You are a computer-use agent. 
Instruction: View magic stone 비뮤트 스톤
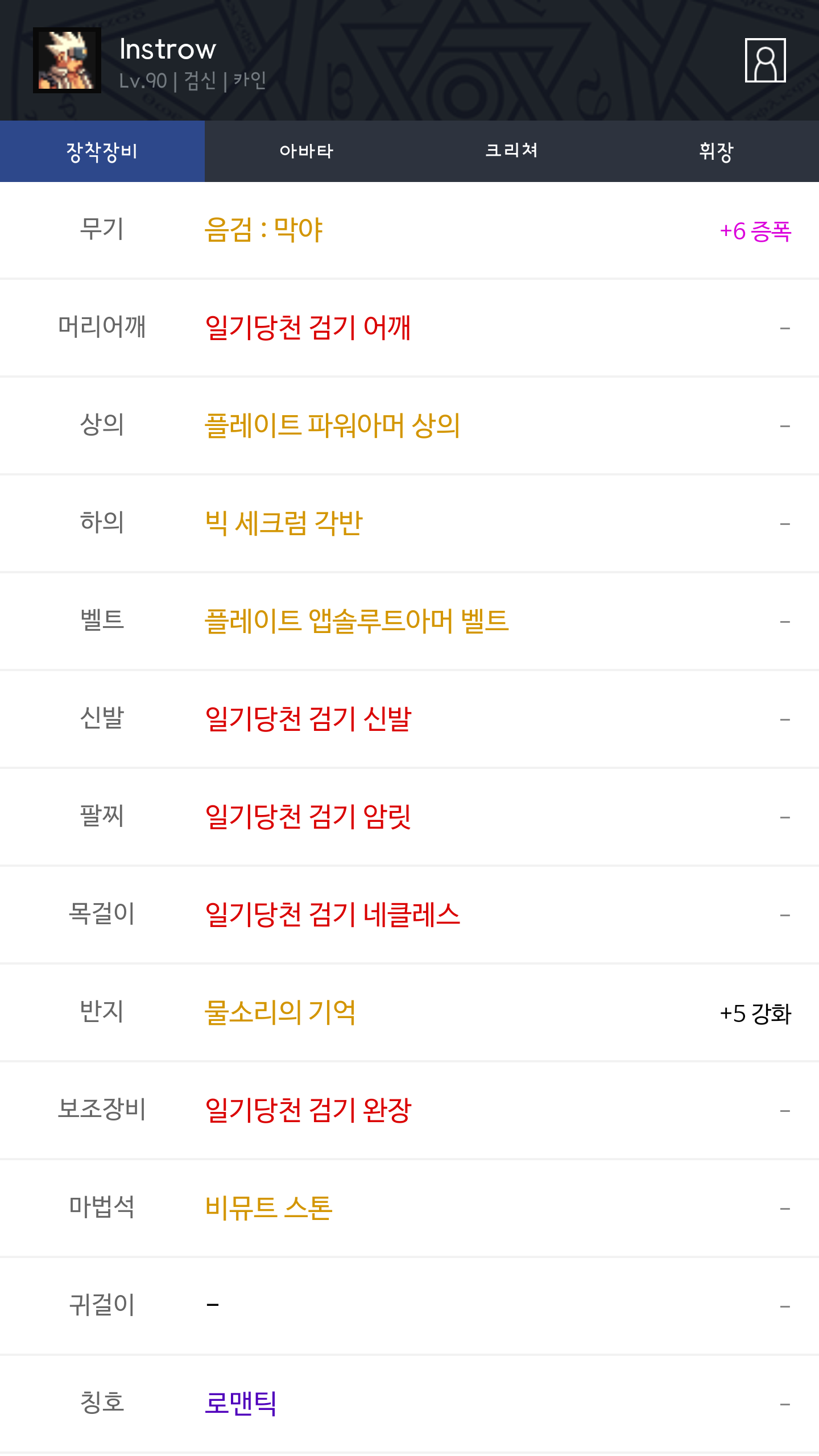coord(268,1208)
